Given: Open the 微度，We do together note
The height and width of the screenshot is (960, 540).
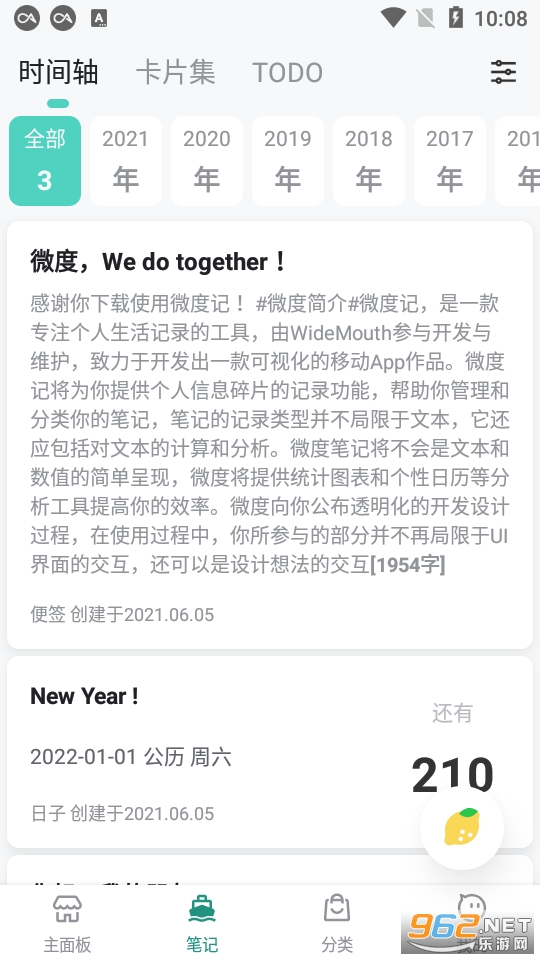Looking at the screenshot, I should [270, 435].
